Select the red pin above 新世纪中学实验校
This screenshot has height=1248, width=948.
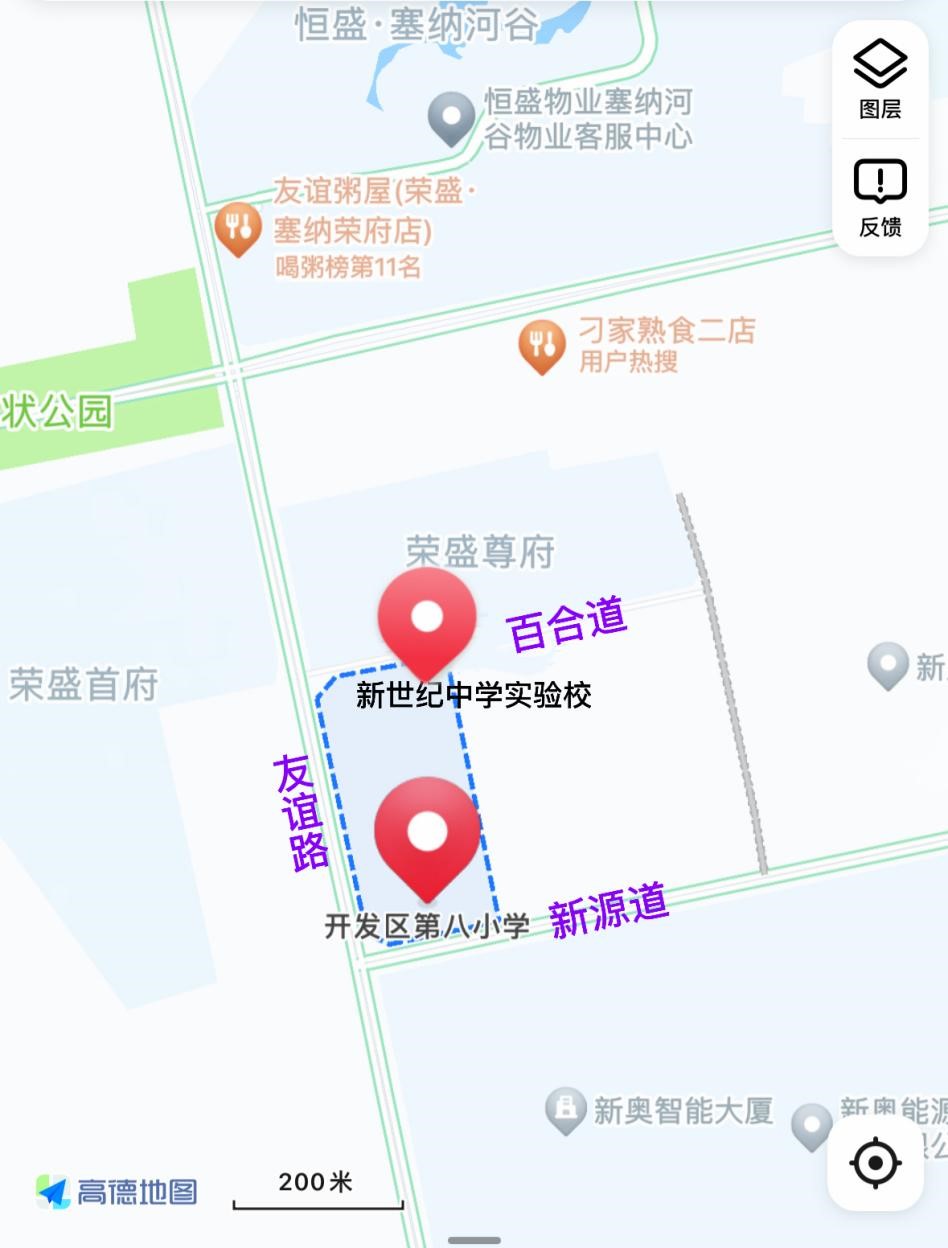427,620
